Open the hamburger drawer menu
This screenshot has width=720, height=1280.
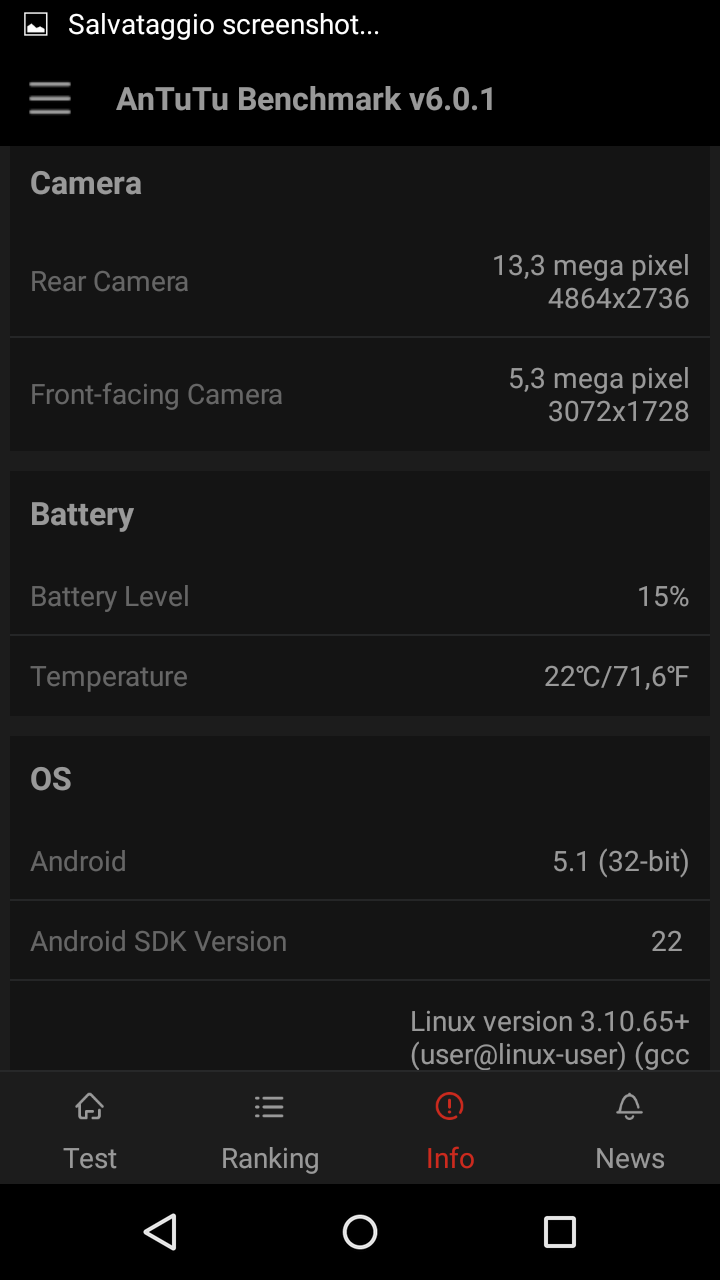[x=50, y=99]
